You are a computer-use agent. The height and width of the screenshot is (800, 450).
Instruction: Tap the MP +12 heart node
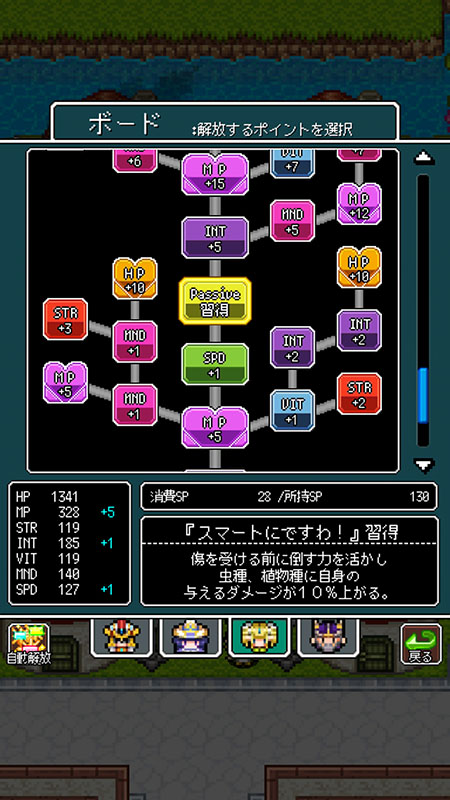pos(359,204)
